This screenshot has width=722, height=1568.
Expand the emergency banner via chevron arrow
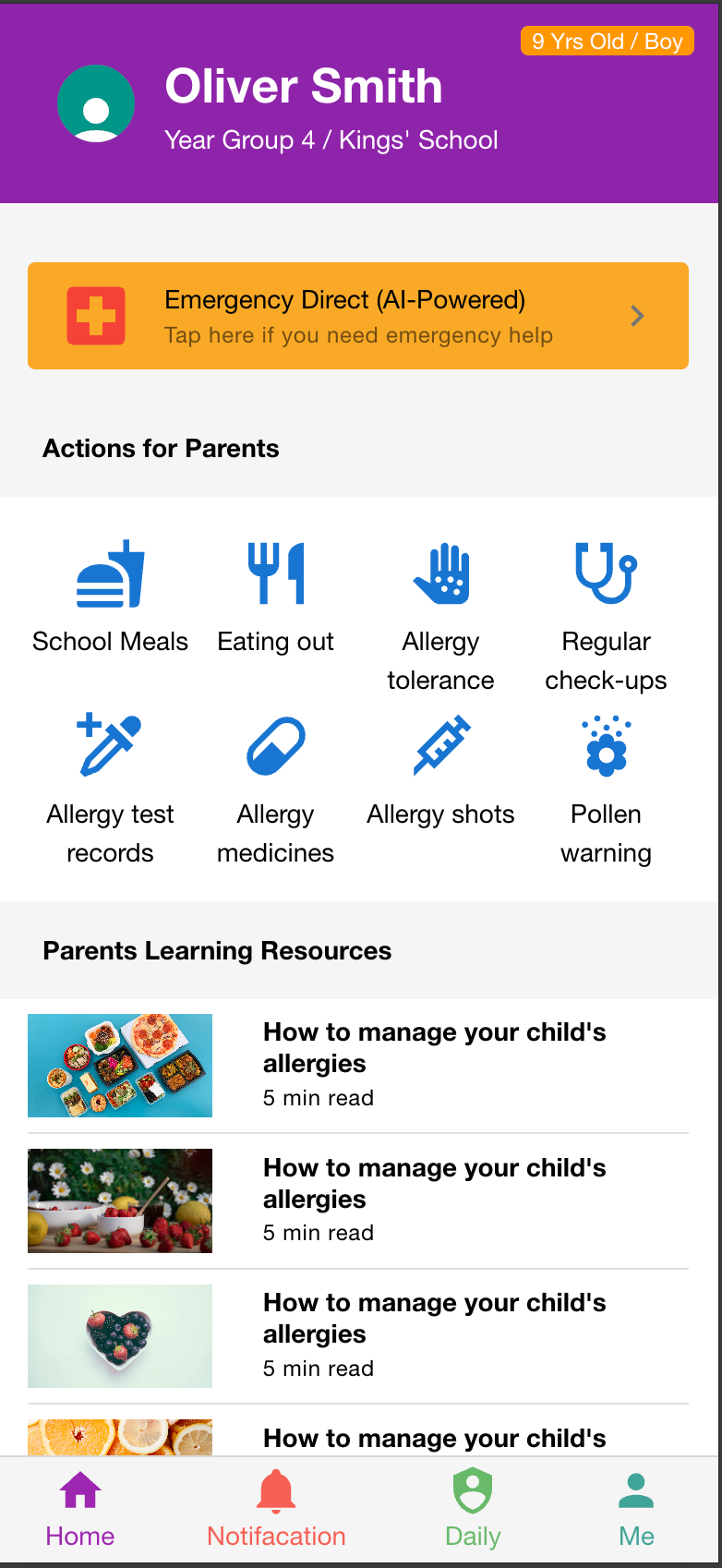tap(636, 315)
